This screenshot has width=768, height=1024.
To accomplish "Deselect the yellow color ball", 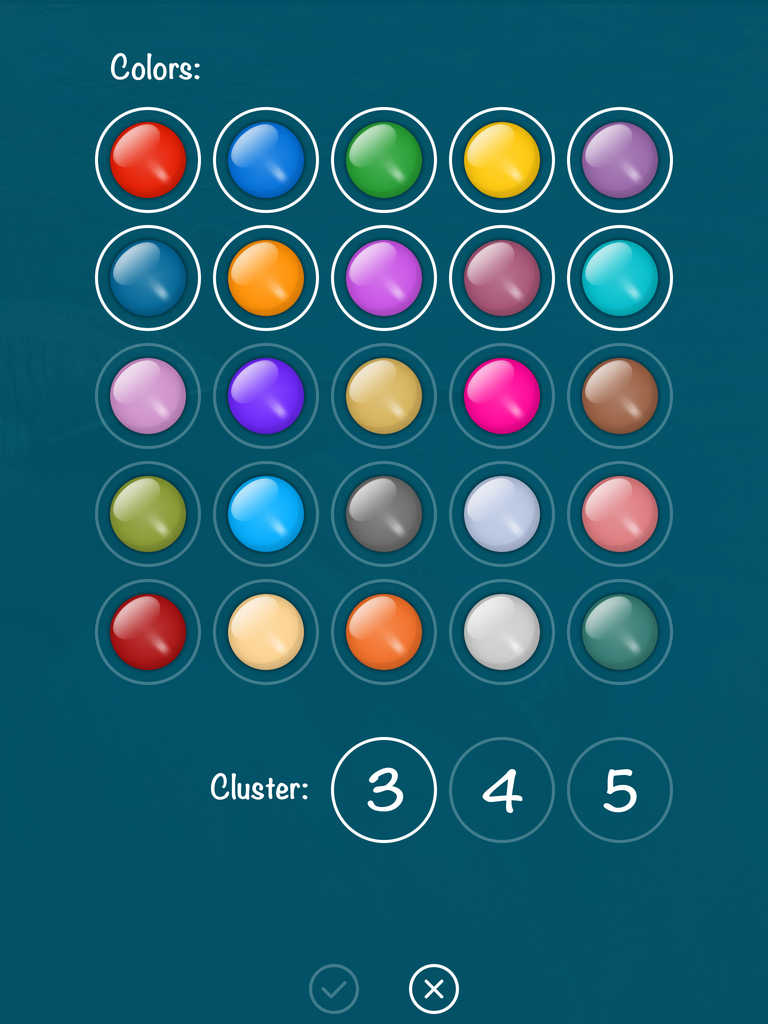I will tap(502, 160).
